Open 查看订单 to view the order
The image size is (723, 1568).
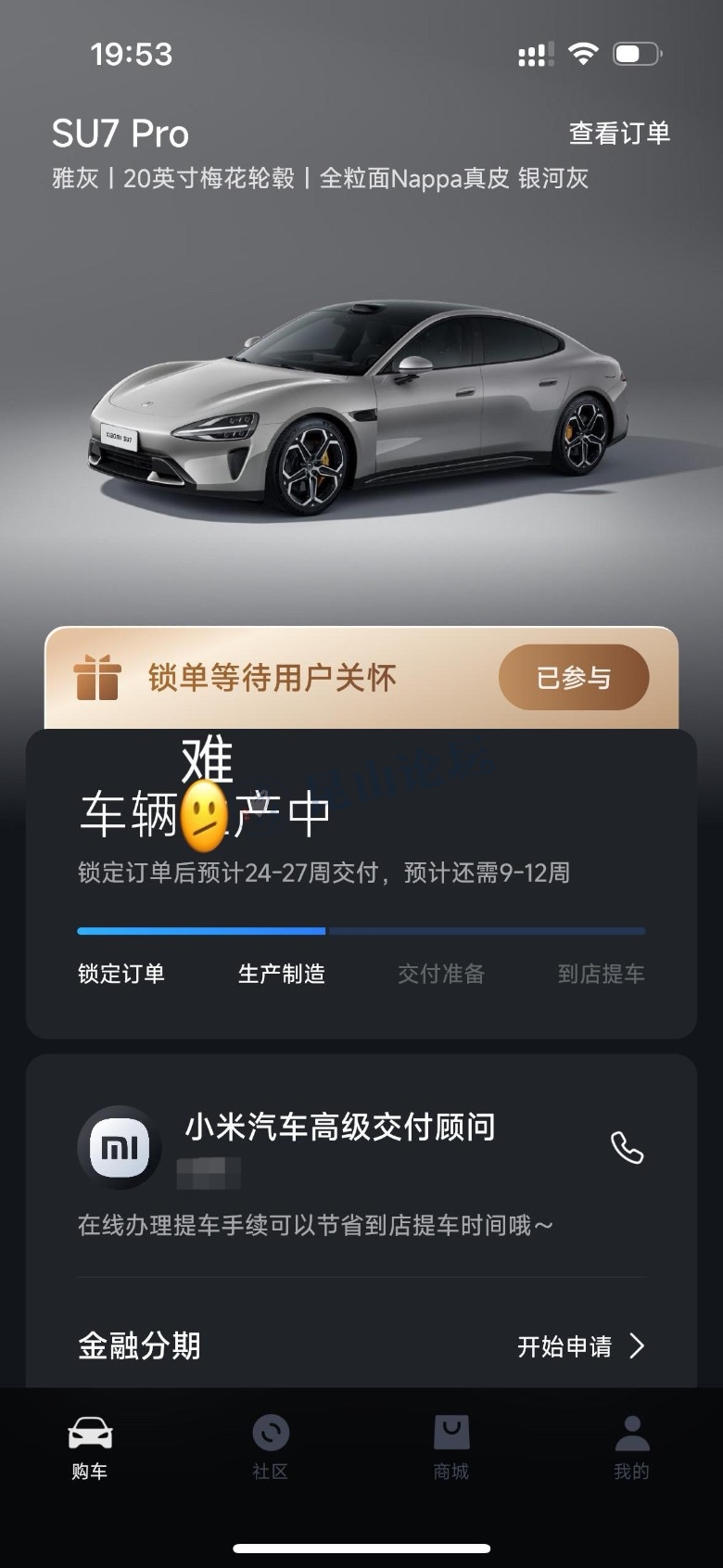tap(618, 134)
